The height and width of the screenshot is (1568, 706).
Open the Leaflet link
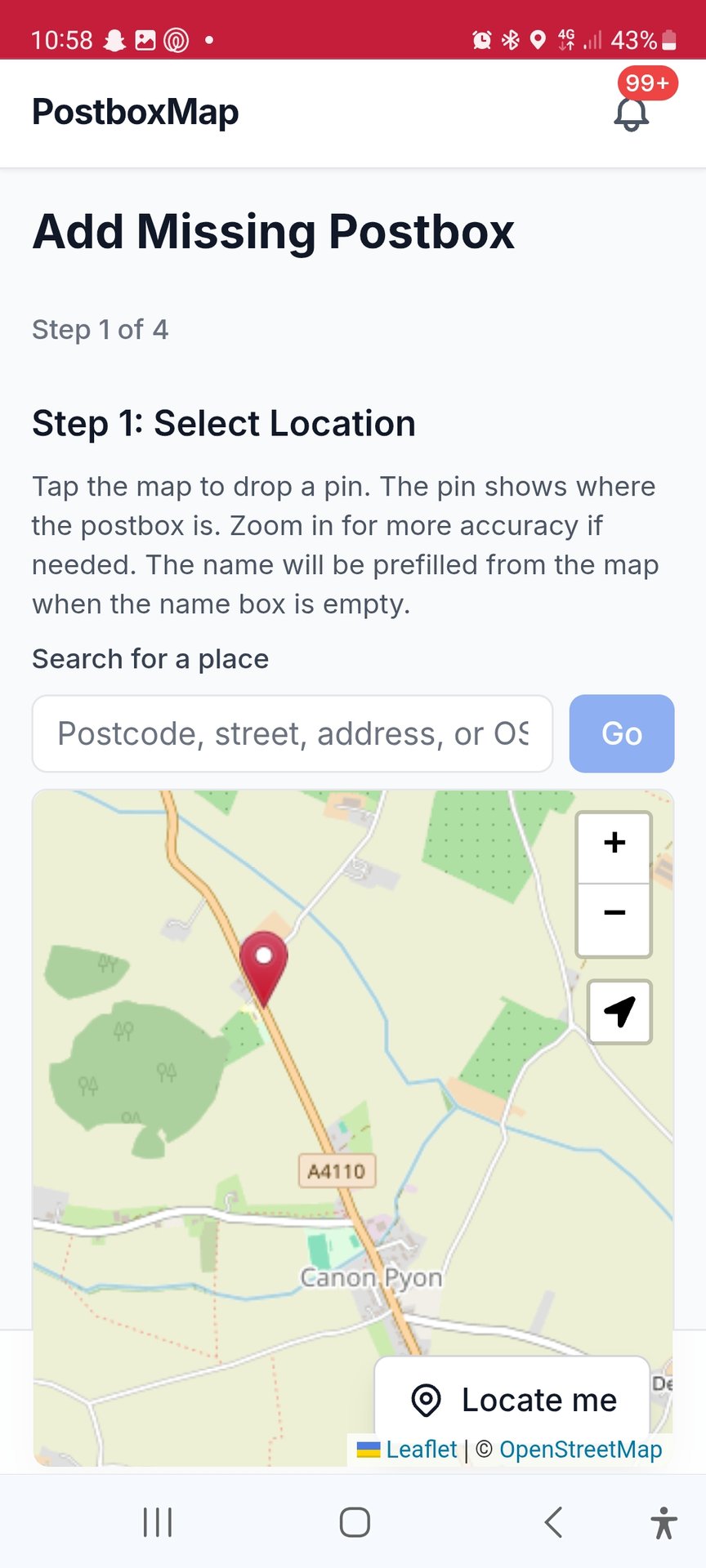point(422,1450)
